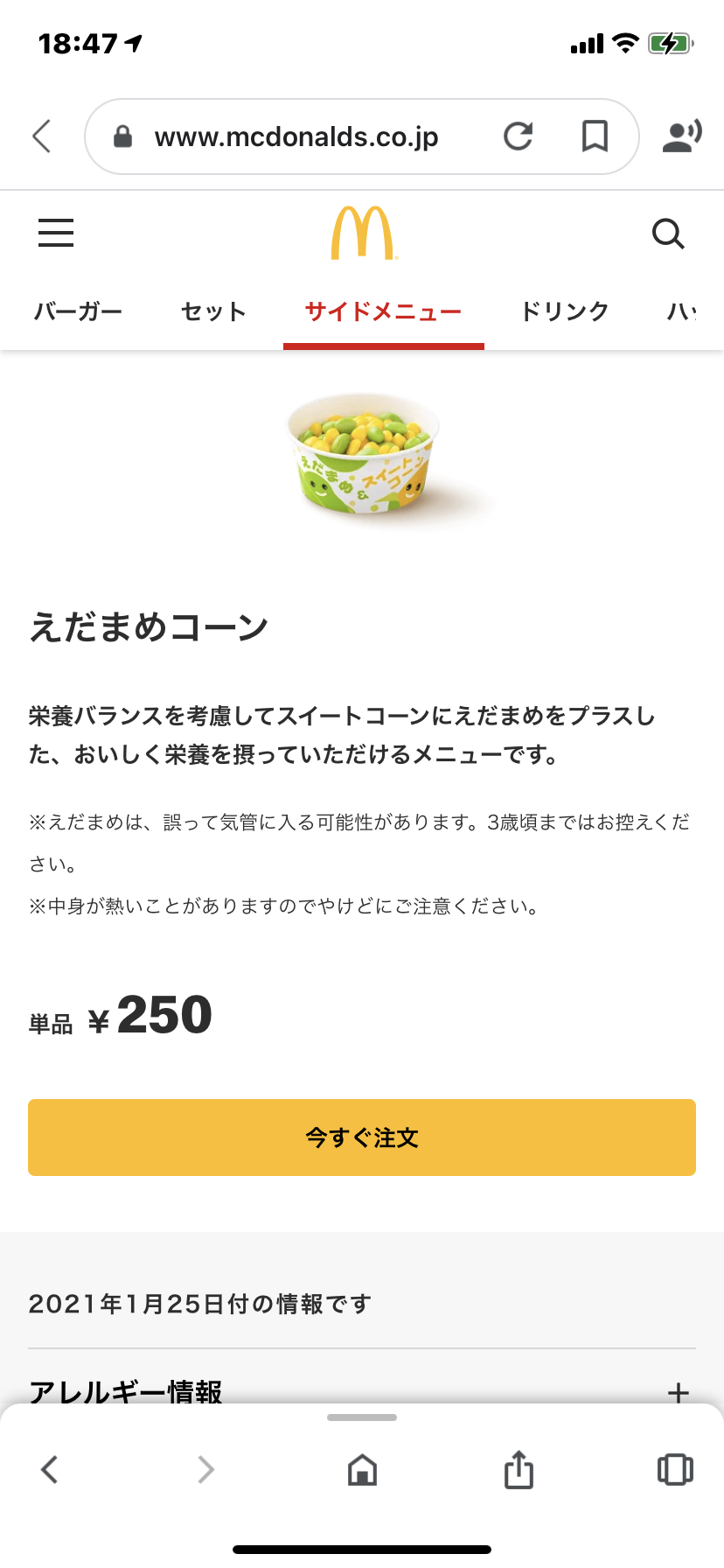Switch to the ドリンク tab

564,311
